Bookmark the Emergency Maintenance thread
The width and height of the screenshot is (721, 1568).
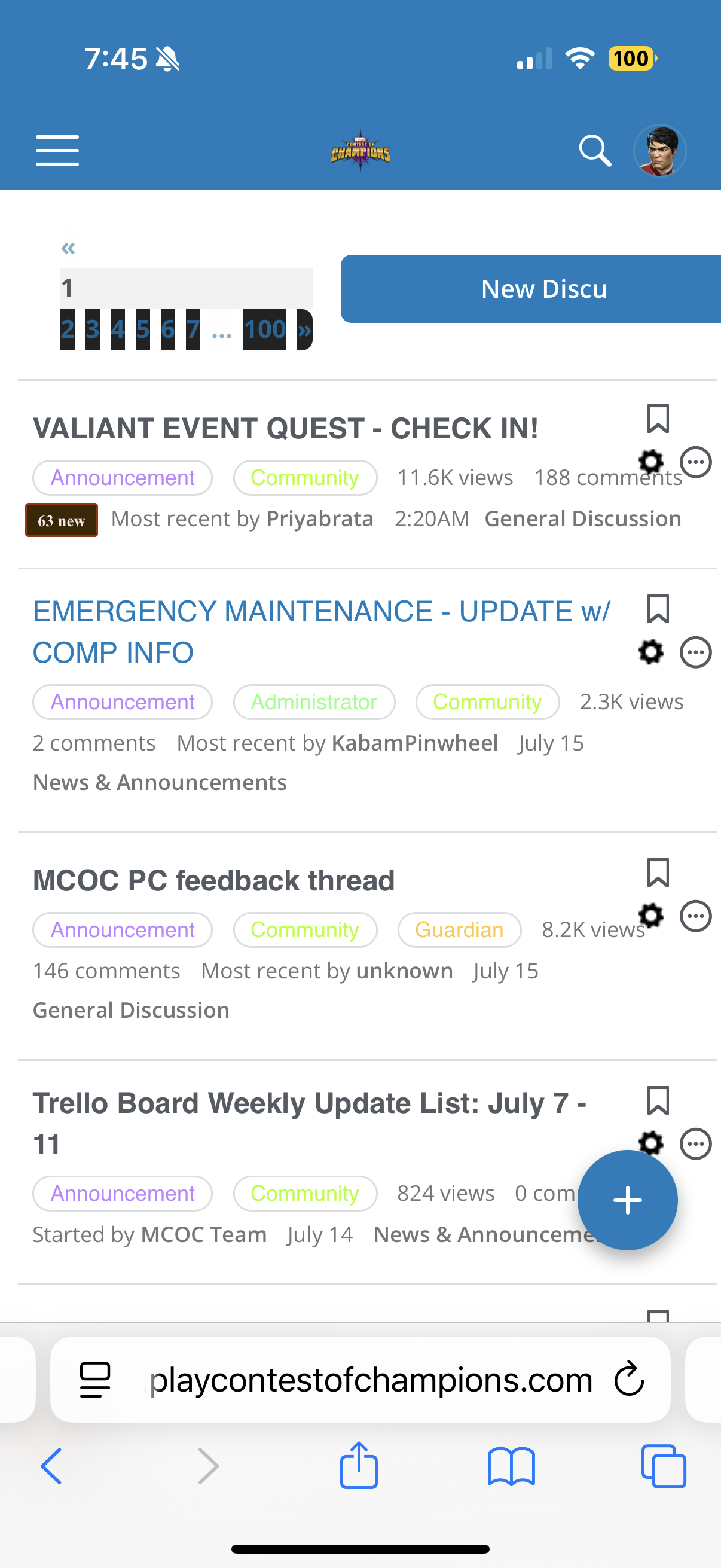point(658,609)
